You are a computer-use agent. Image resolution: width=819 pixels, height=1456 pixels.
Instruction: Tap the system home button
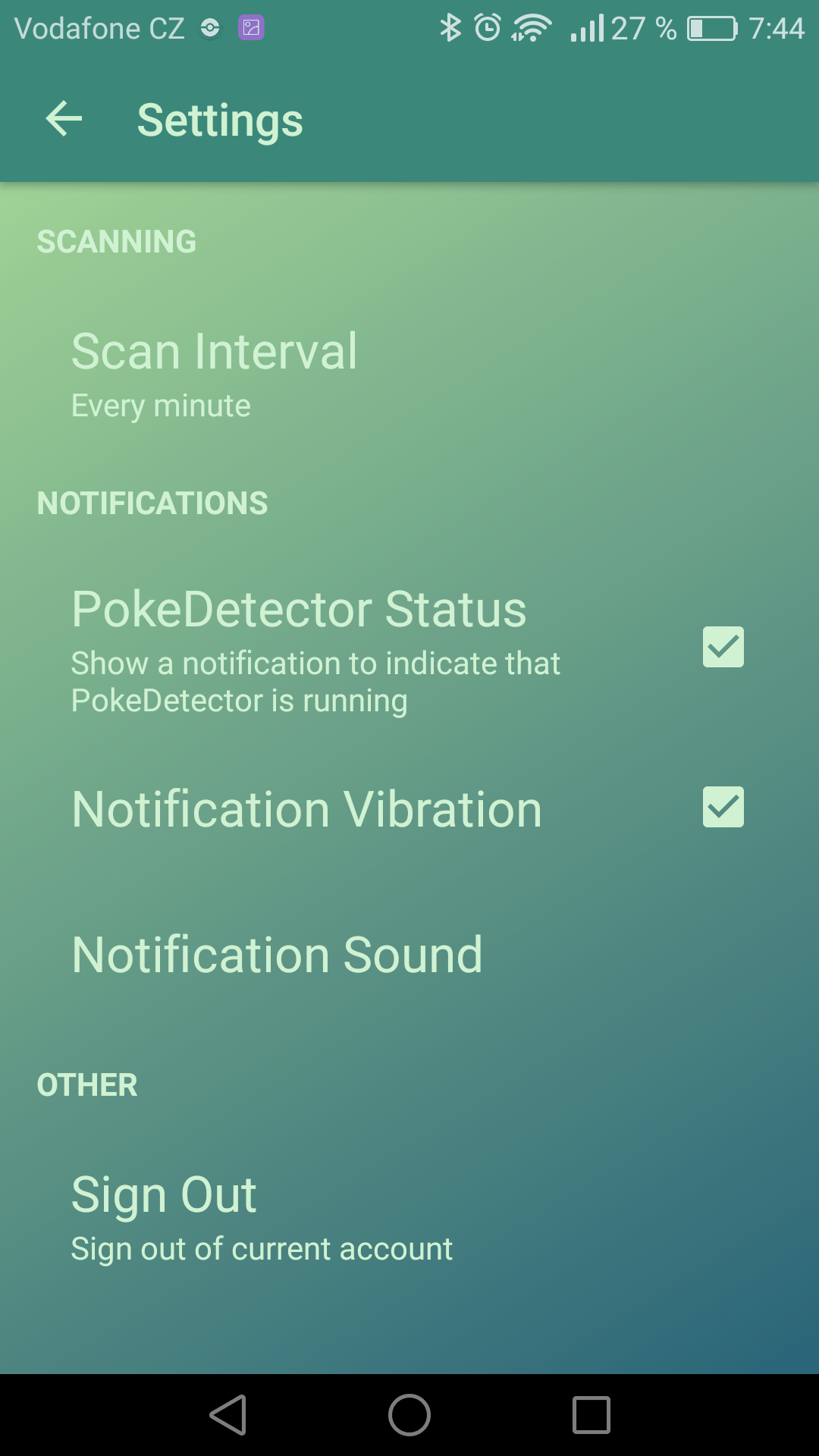pos(409,1415)
